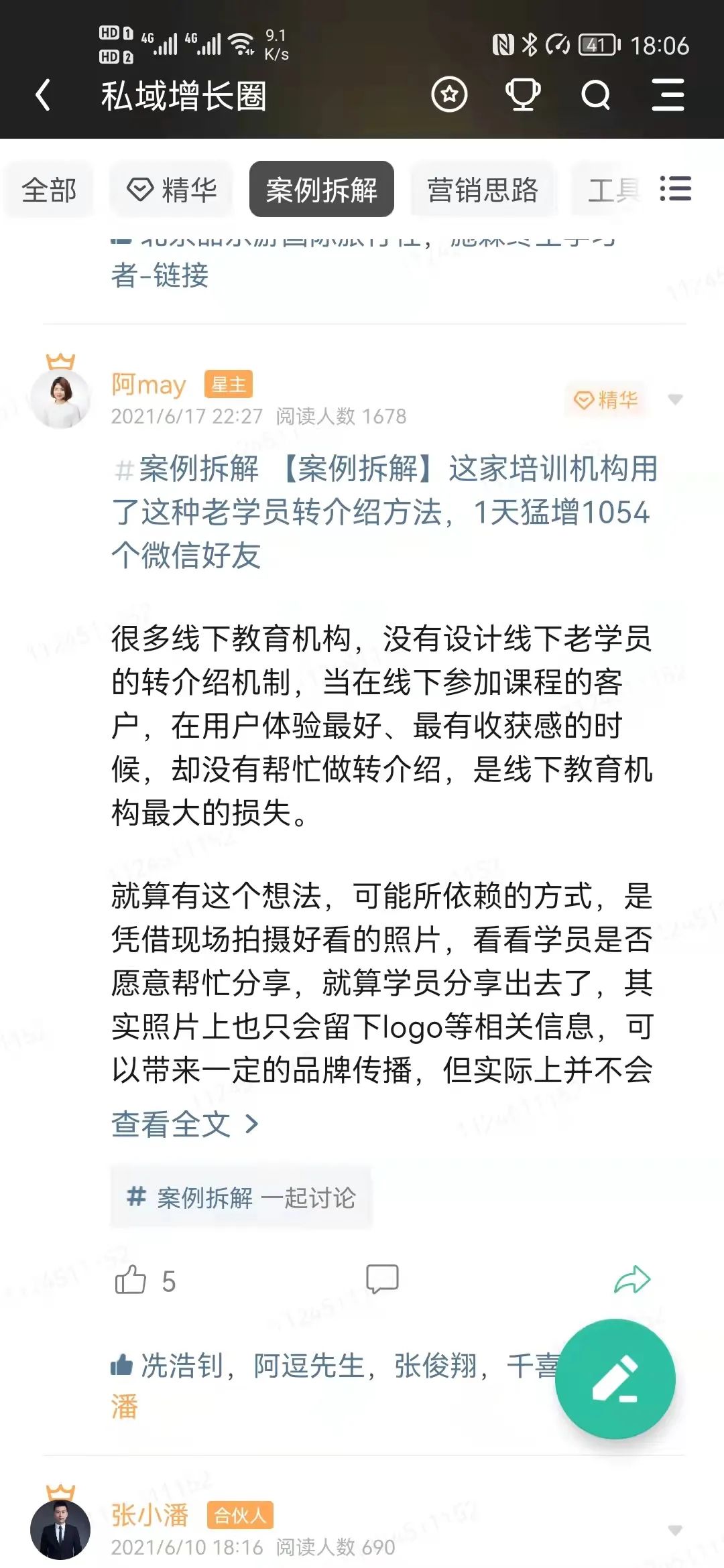Open the trophy ranking icon
The image size is (724, 1568).
click(x=523, y=94)
